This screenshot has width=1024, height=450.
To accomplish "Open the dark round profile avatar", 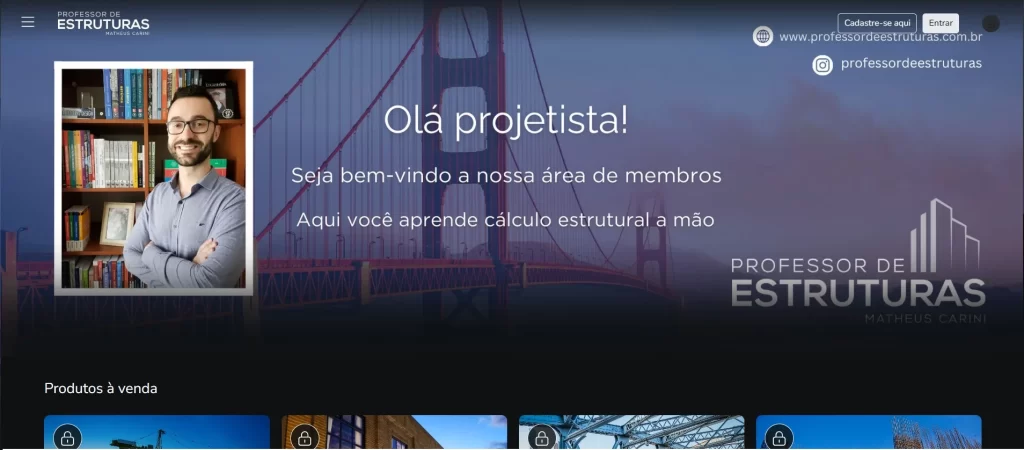I will (991, 23).
